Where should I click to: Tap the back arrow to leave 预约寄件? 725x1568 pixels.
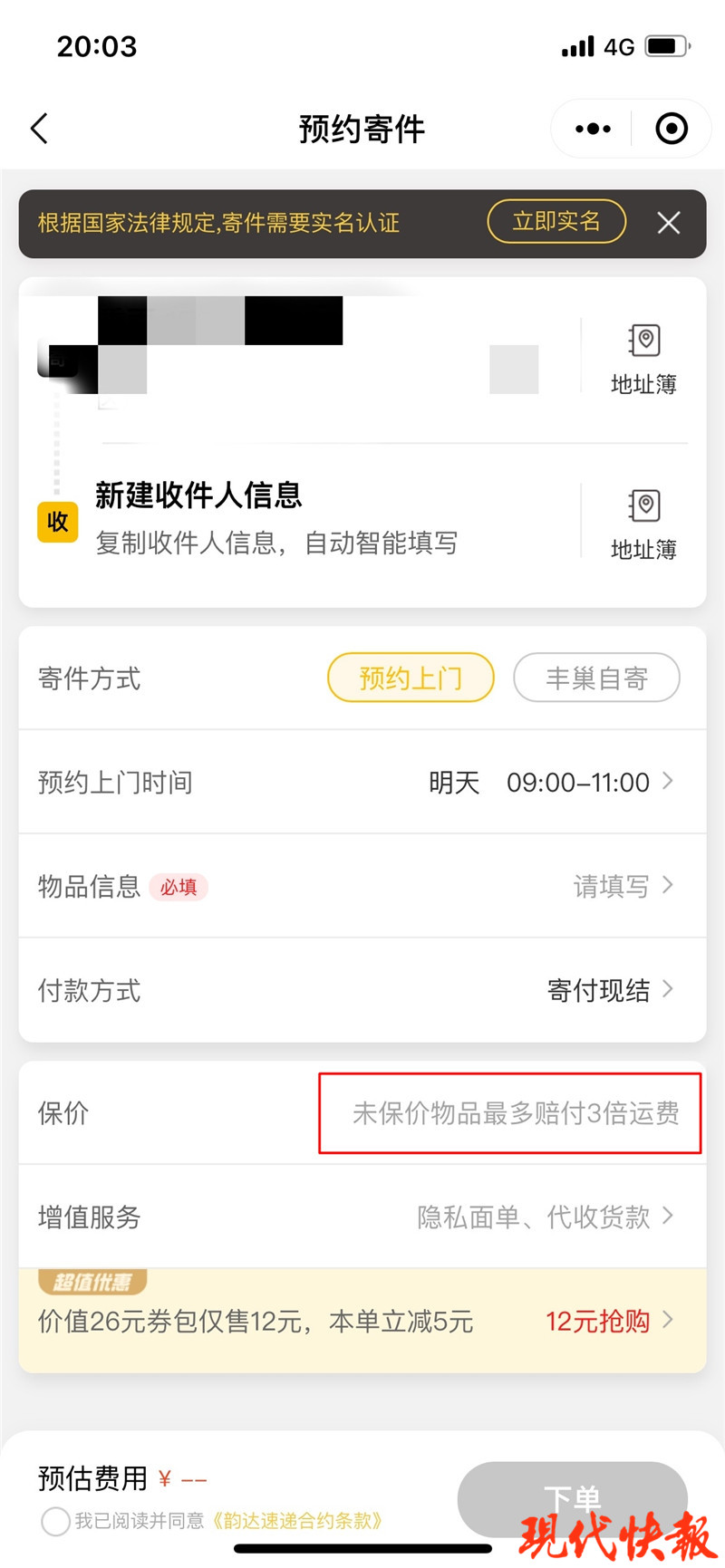pyautogui.click(x=38, y=129)
